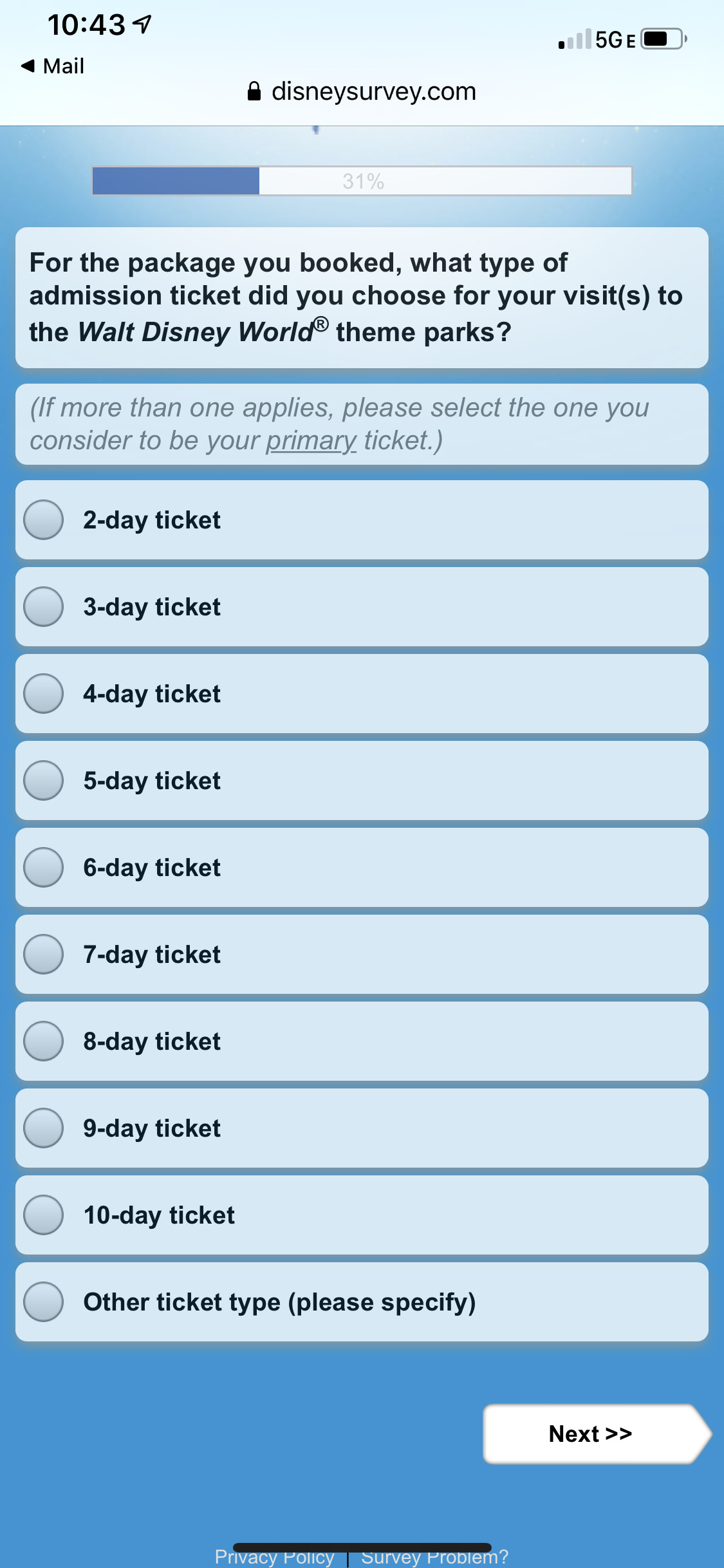
Task: Select the 5-day ticket radio button
Action: pyautogui.click(x=44, y=780)
